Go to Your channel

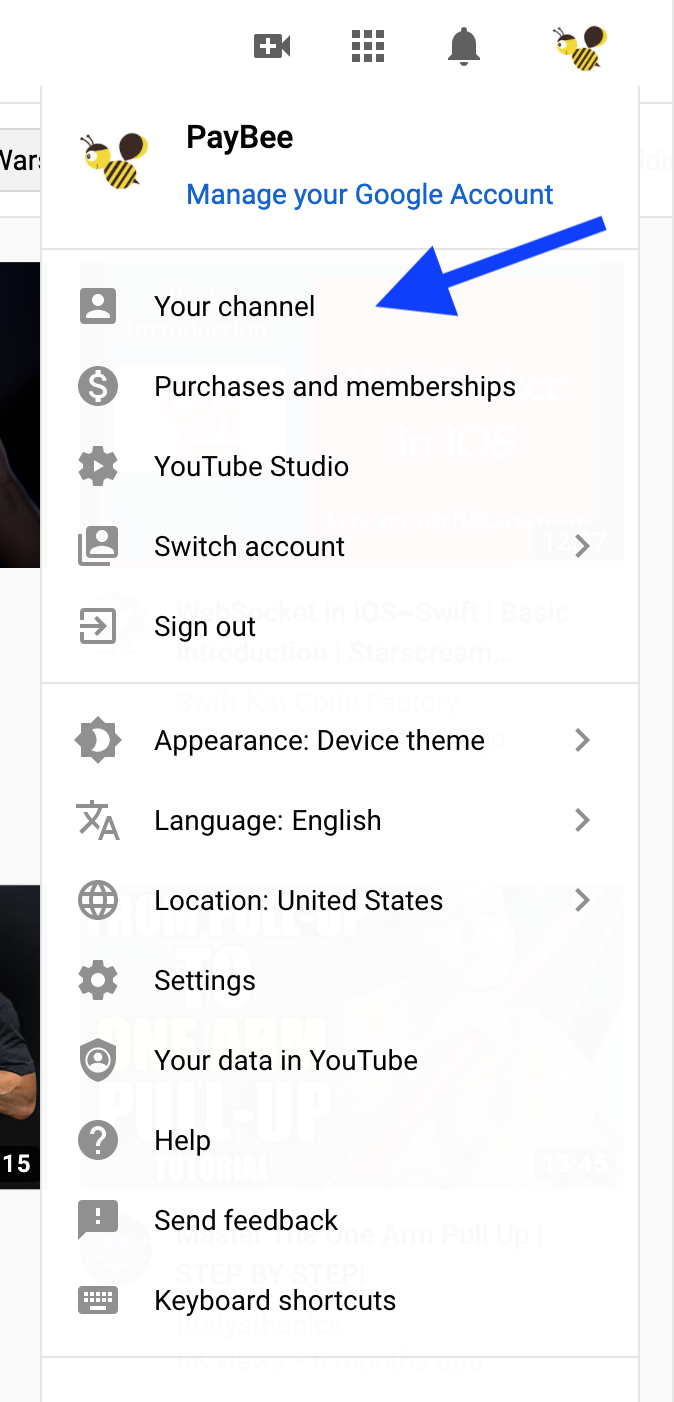pyautogui.click(x=234, y=306)
